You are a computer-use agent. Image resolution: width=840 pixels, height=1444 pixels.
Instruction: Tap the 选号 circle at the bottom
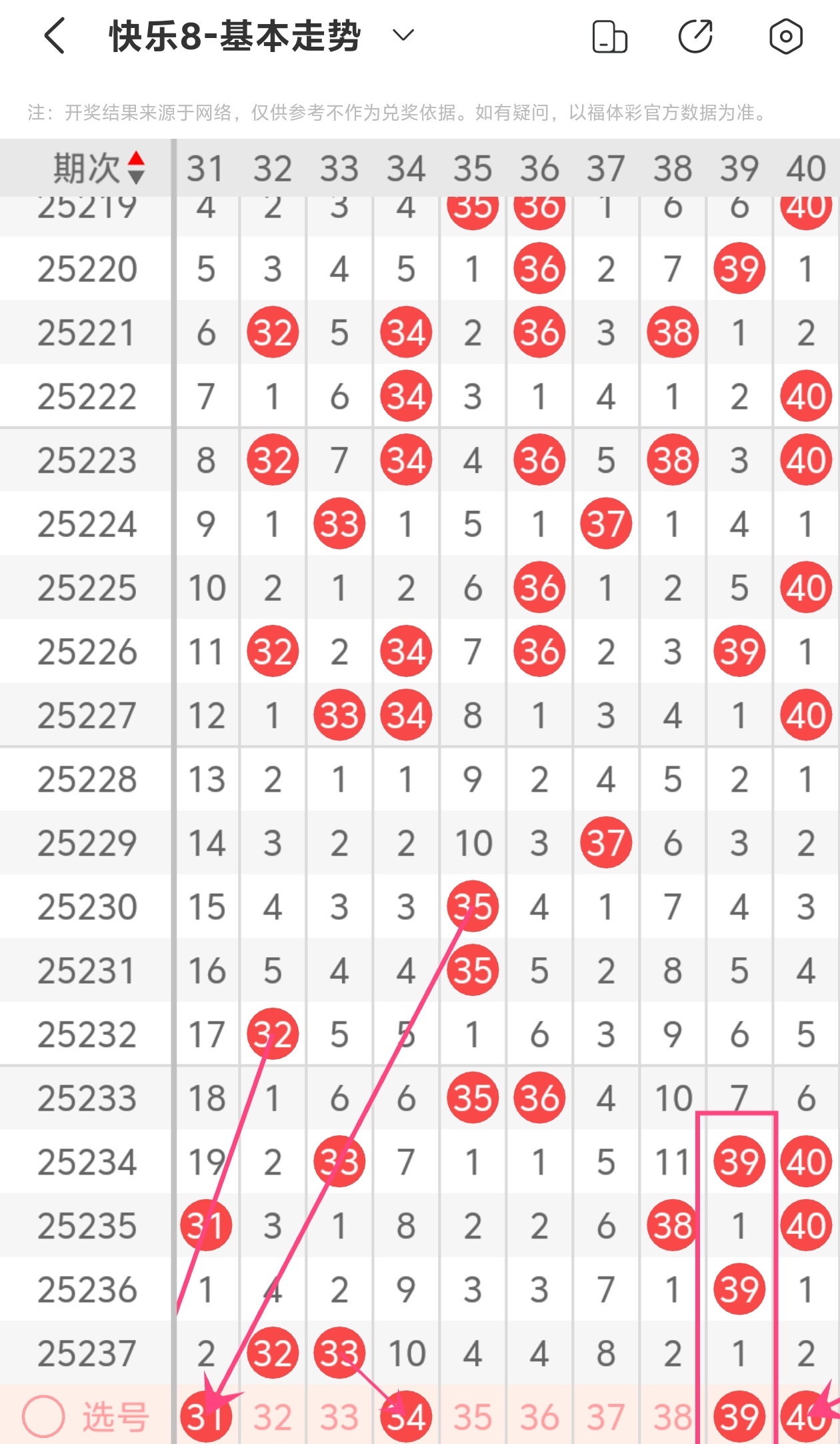point(43,1416)
